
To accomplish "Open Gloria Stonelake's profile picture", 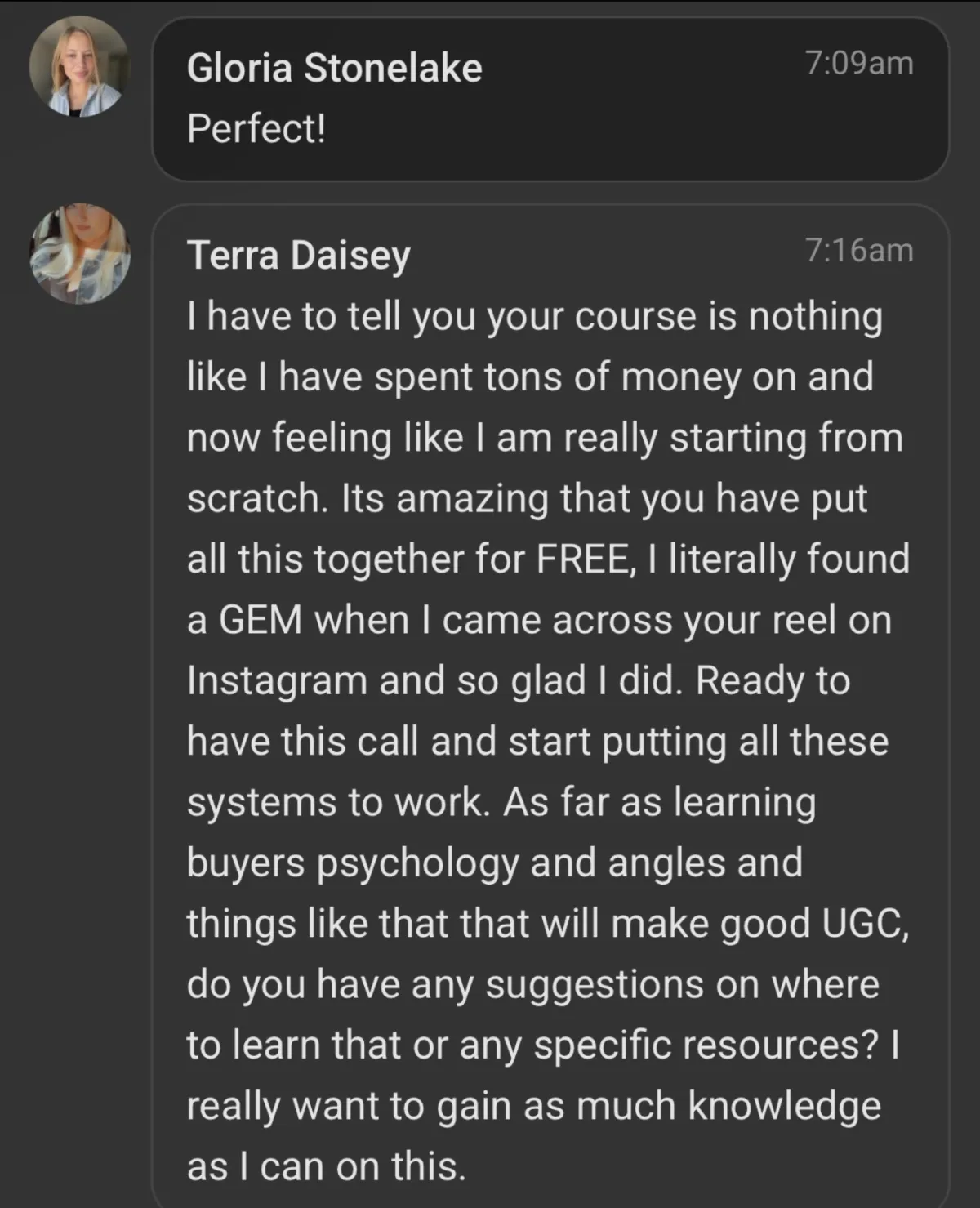I will (79, 66).
